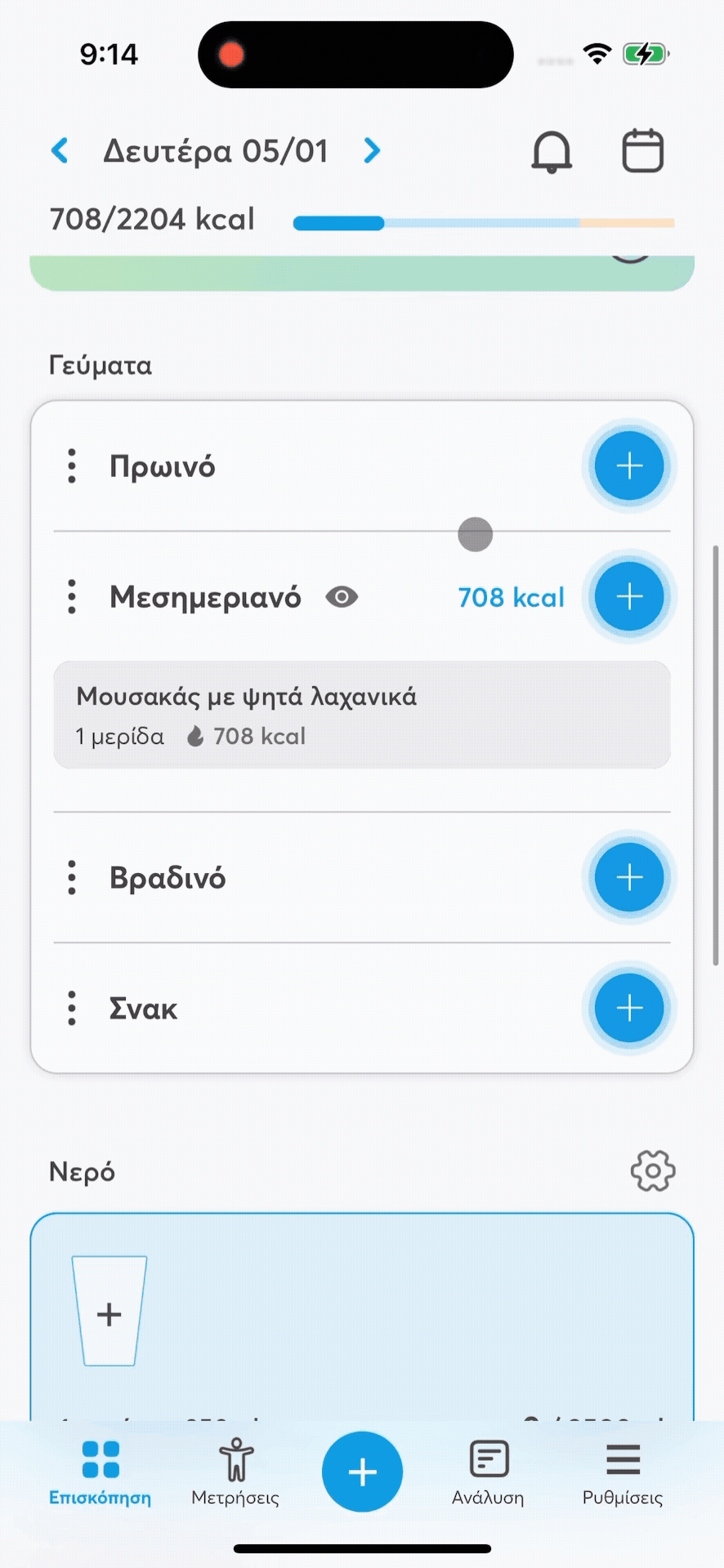Add a glass of water

[109, 1312]
